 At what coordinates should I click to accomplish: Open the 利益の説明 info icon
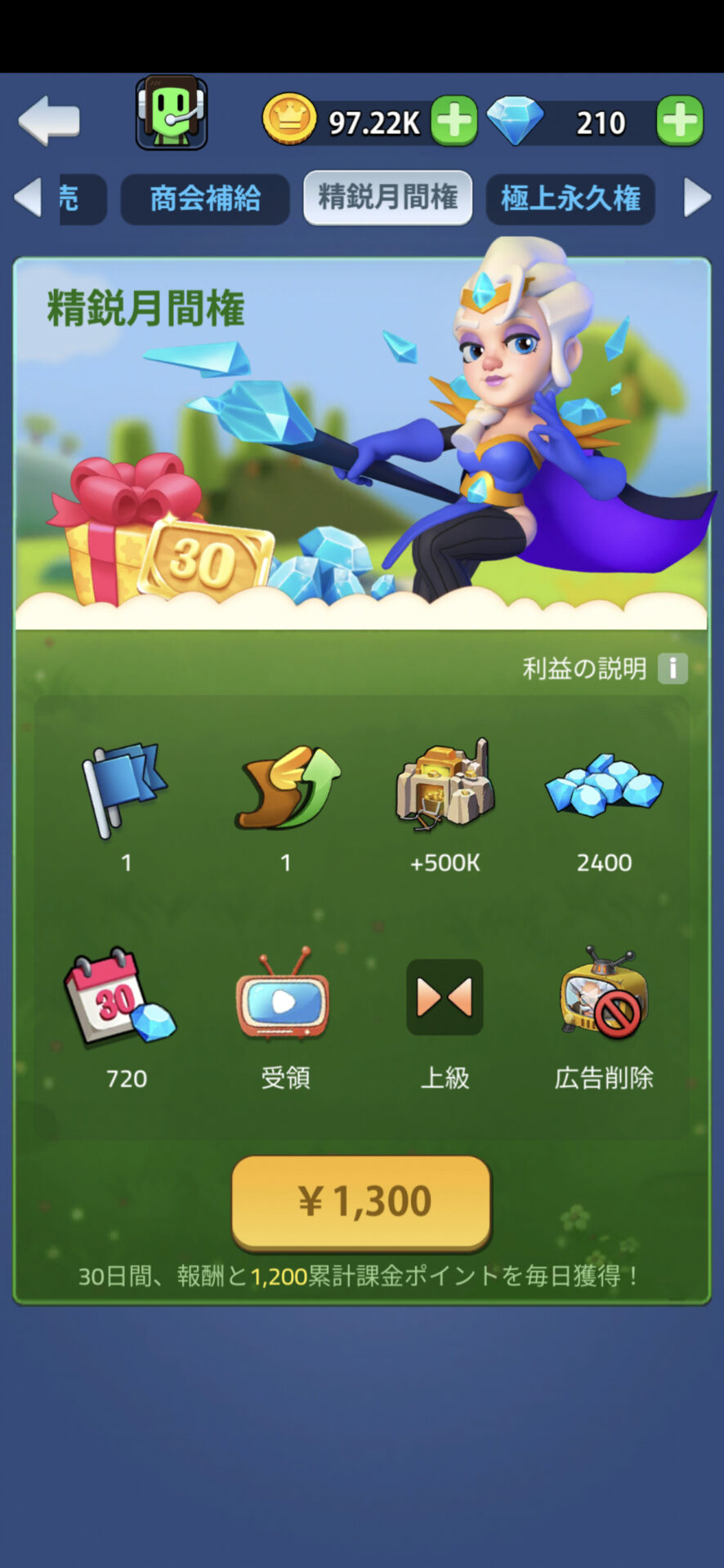(673, 669)
